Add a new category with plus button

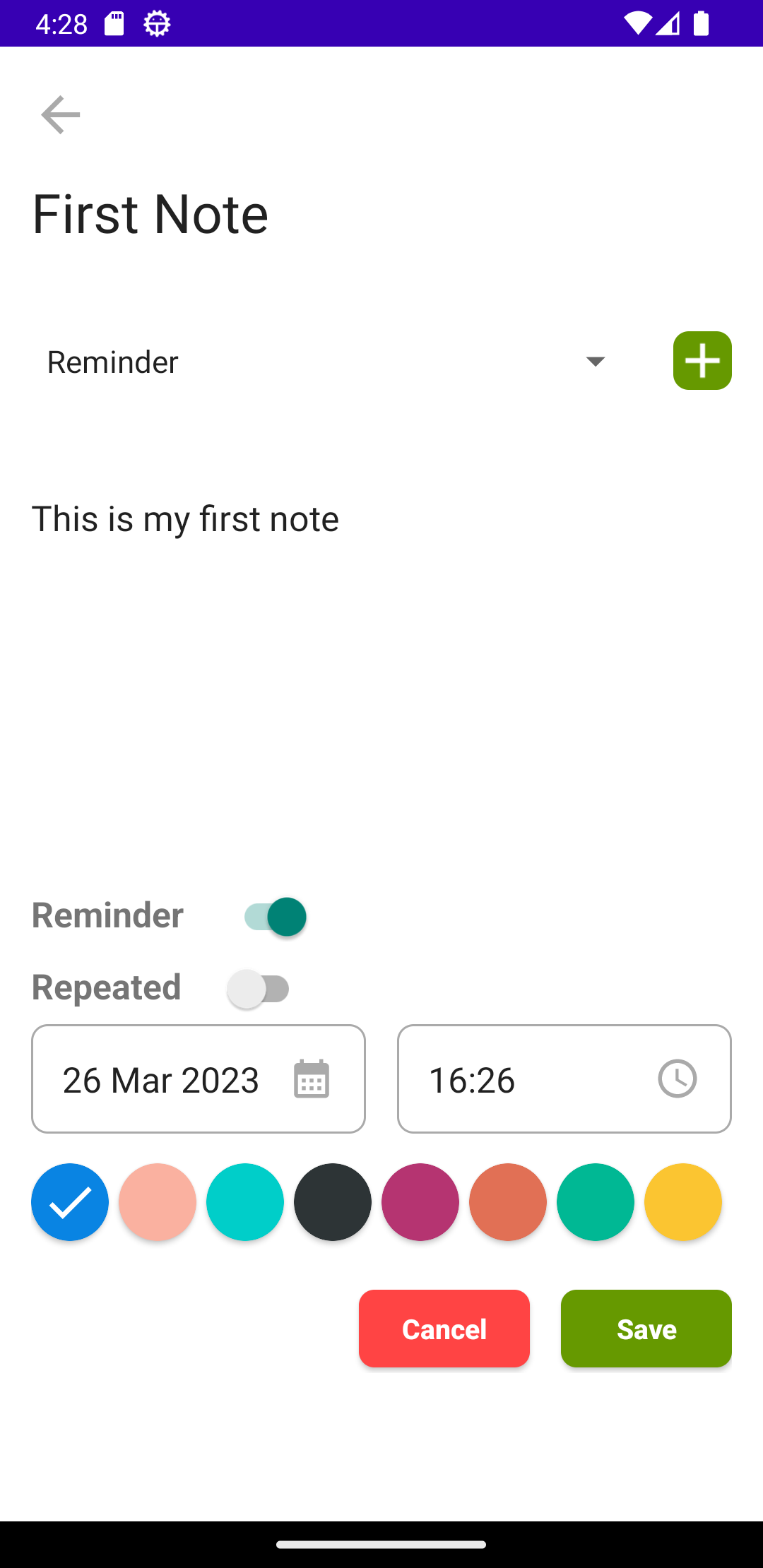tap(702, 361)
